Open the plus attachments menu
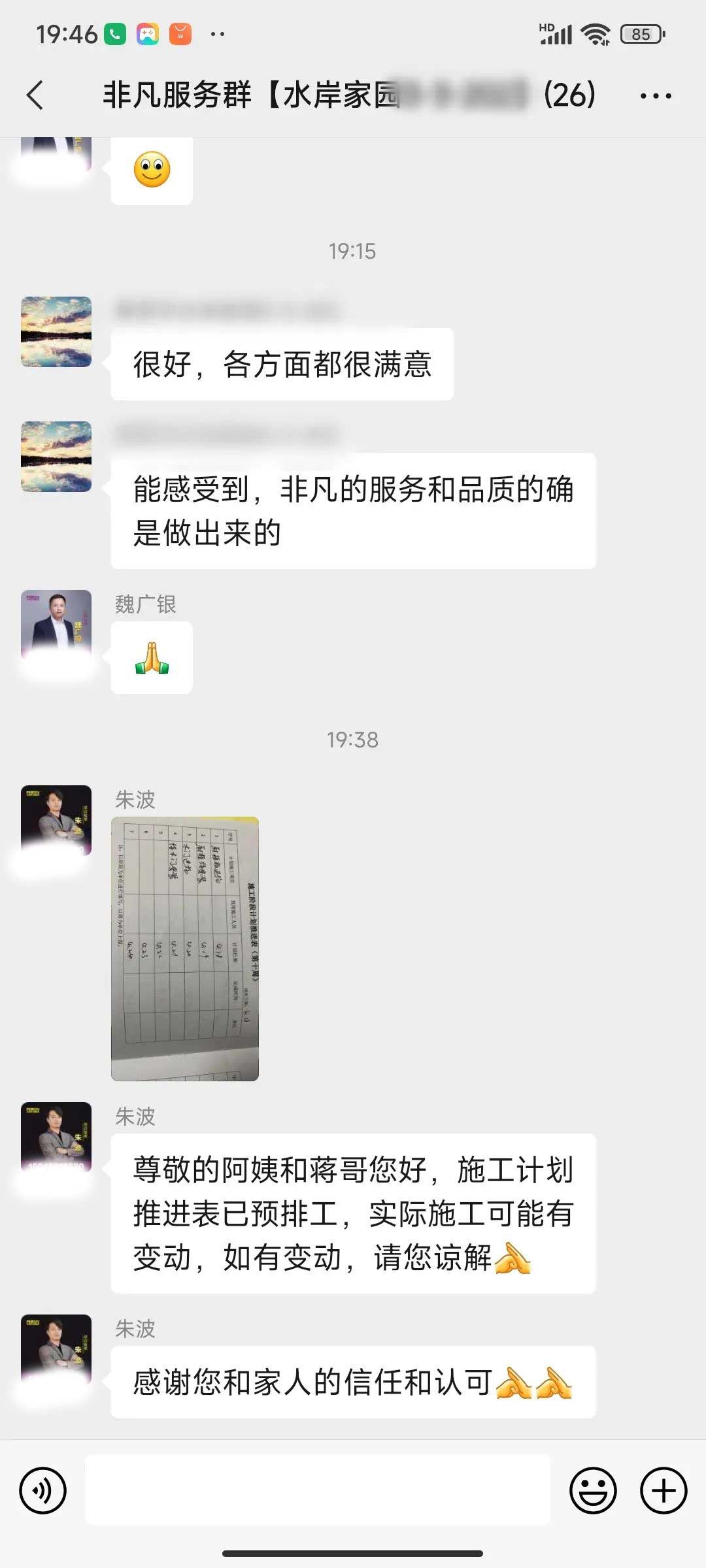 pos(663,1491)
